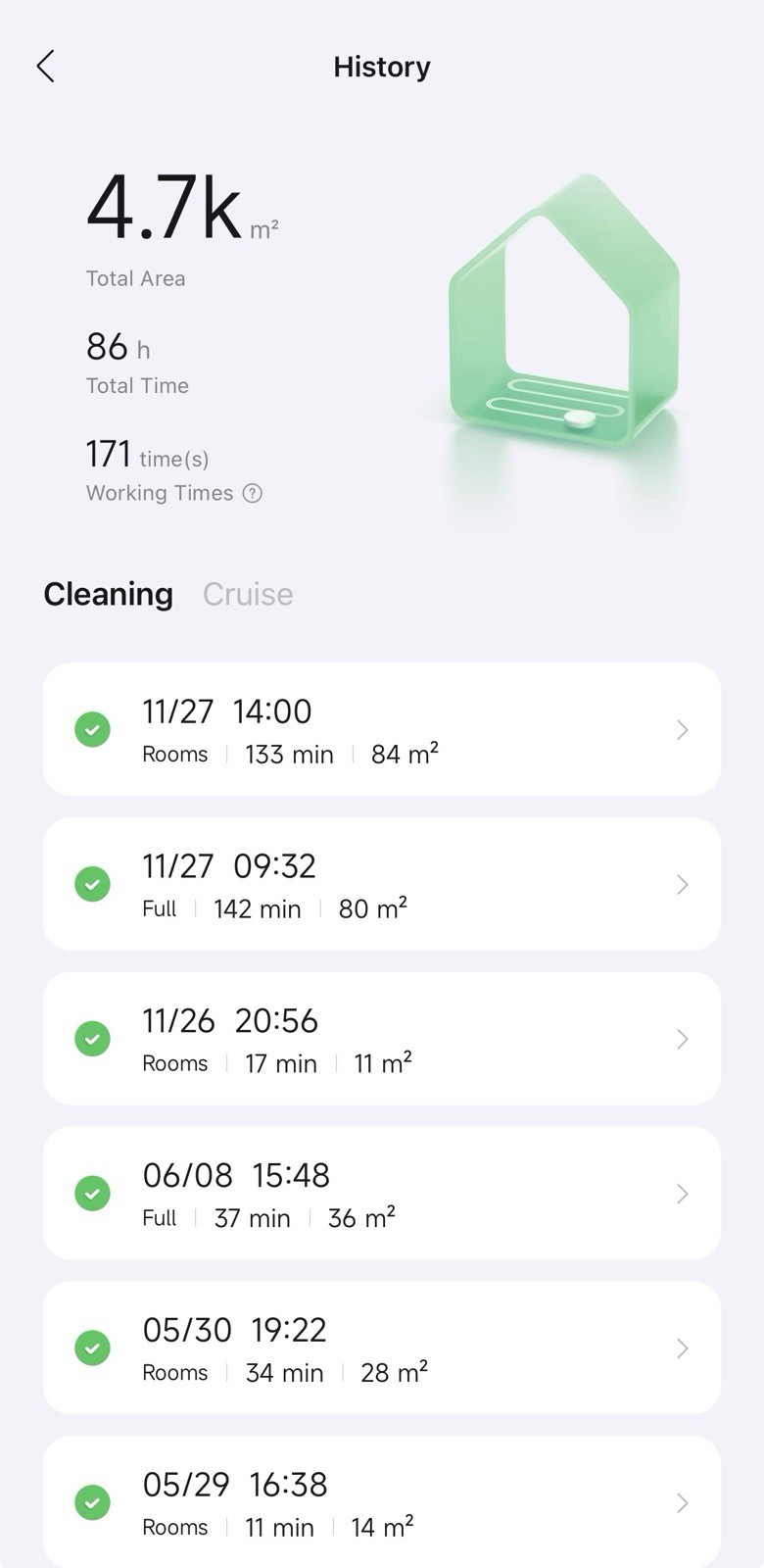Go back from the History screen
The width and height of the screenshot is (764, 1568).
[45, 67]
